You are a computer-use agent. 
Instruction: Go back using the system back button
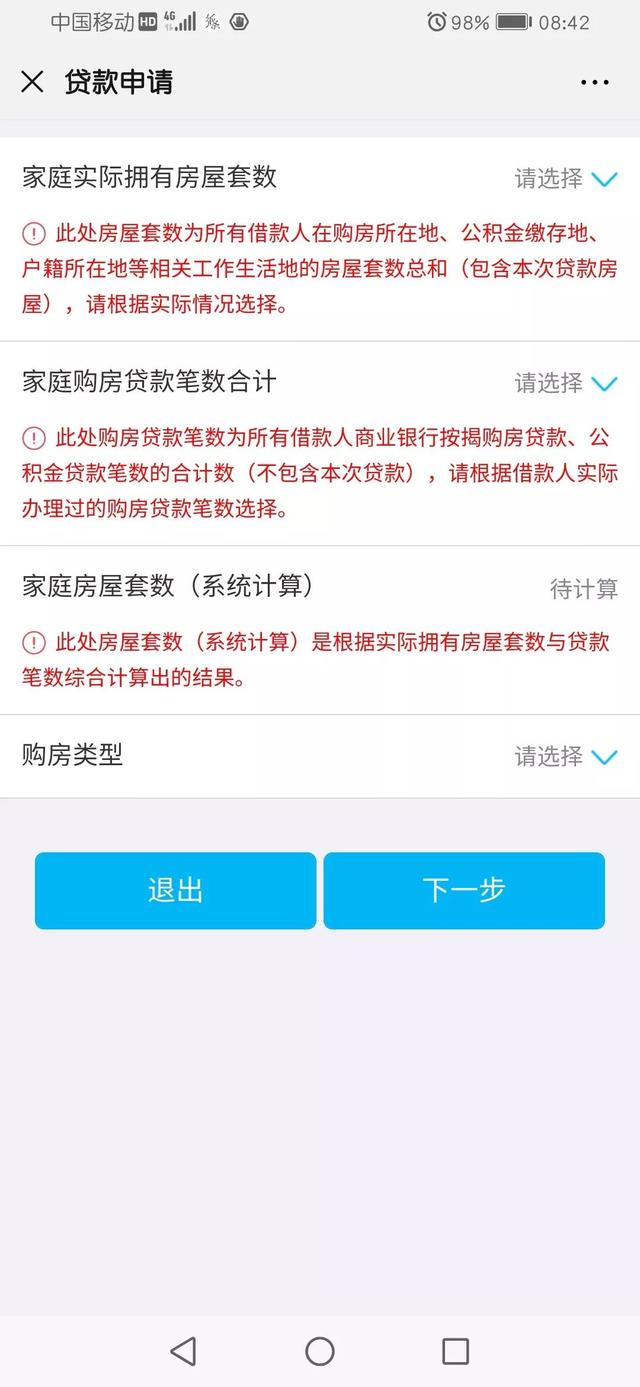tap(183, 1351)
